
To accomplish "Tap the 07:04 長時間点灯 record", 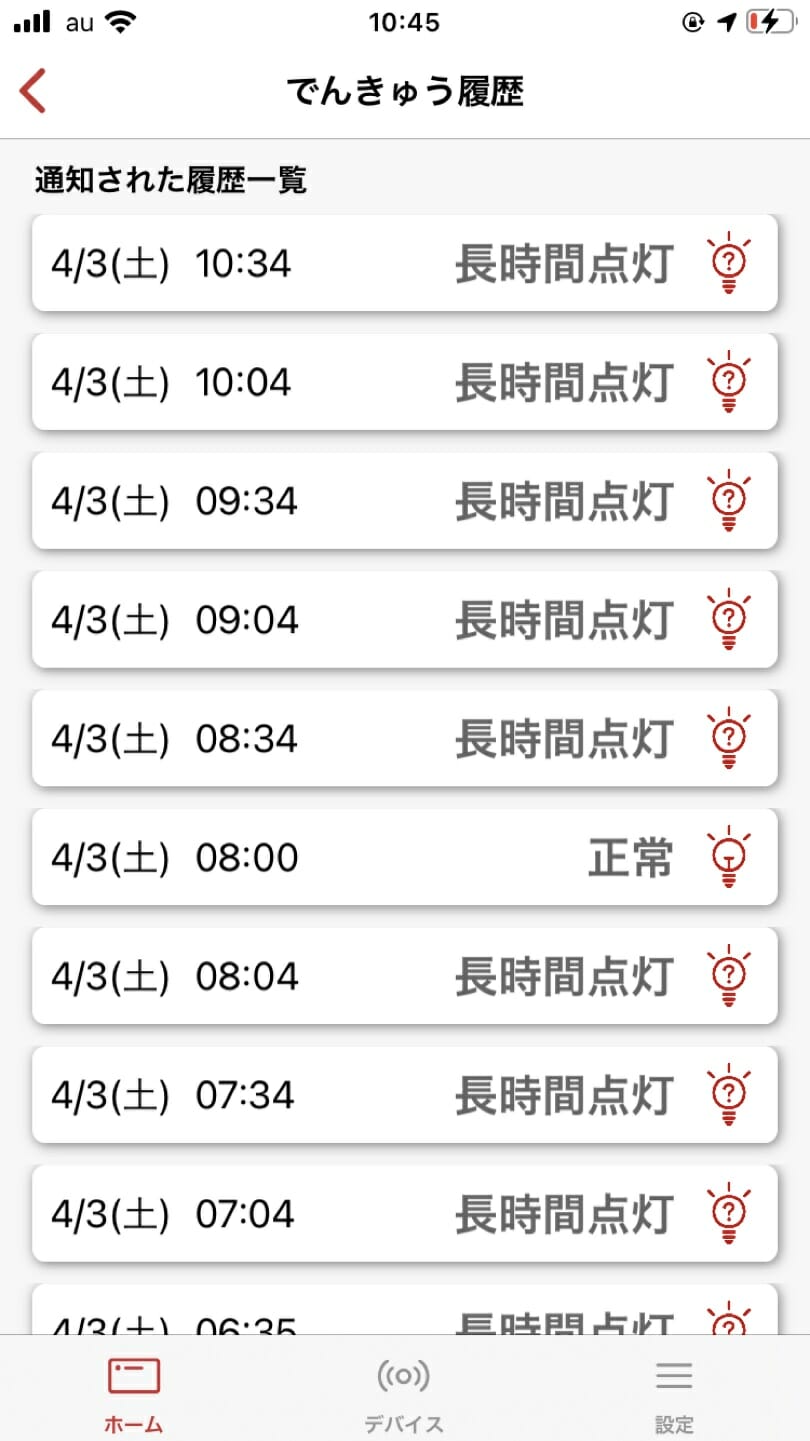I will (x=404, y=1214).
